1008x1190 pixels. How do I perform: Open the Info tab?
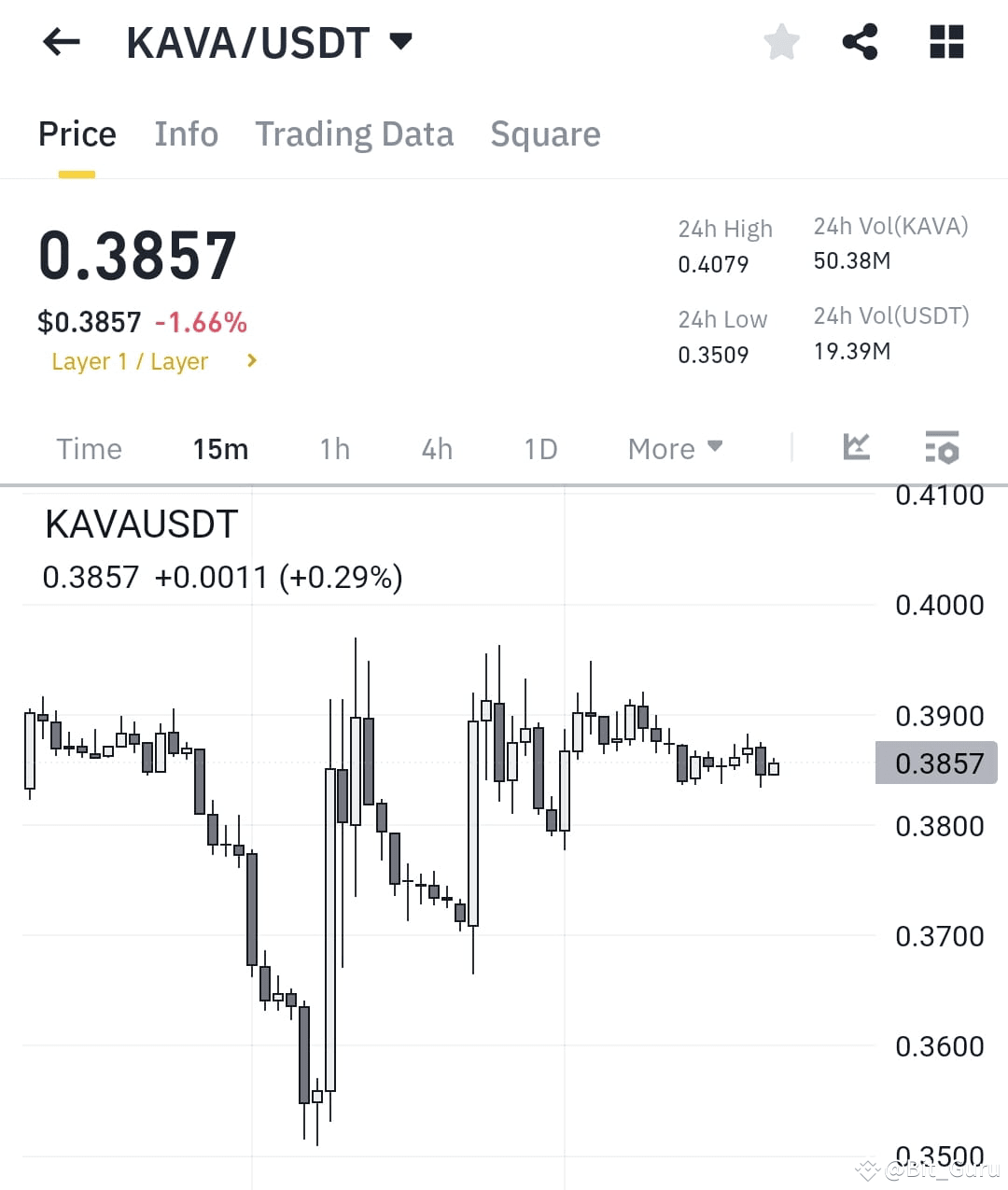[x=186, y=134]
